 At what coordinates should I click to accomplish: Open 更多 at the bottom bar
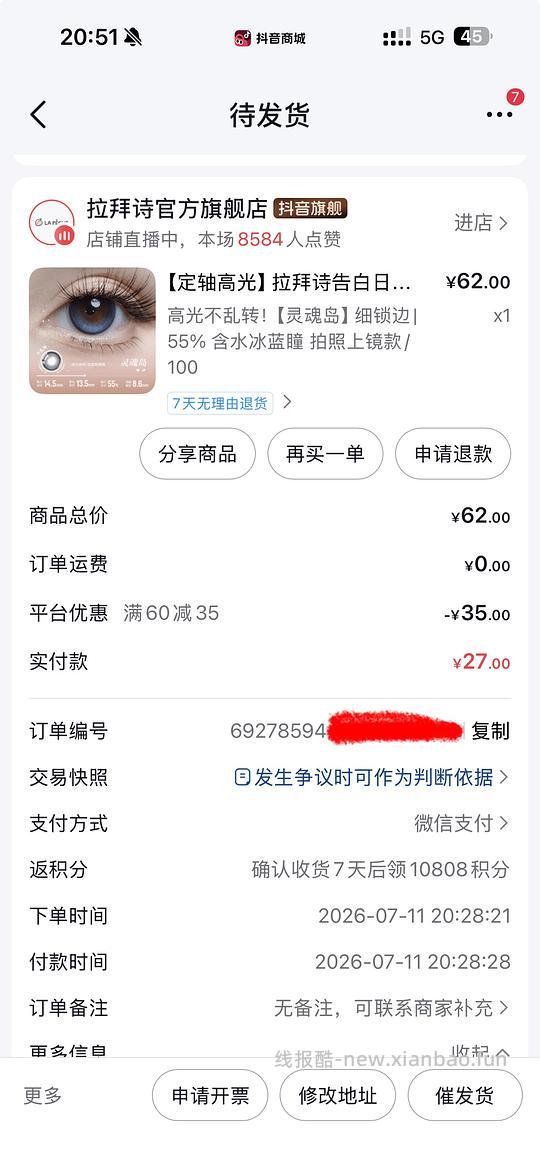point(43,1096)
